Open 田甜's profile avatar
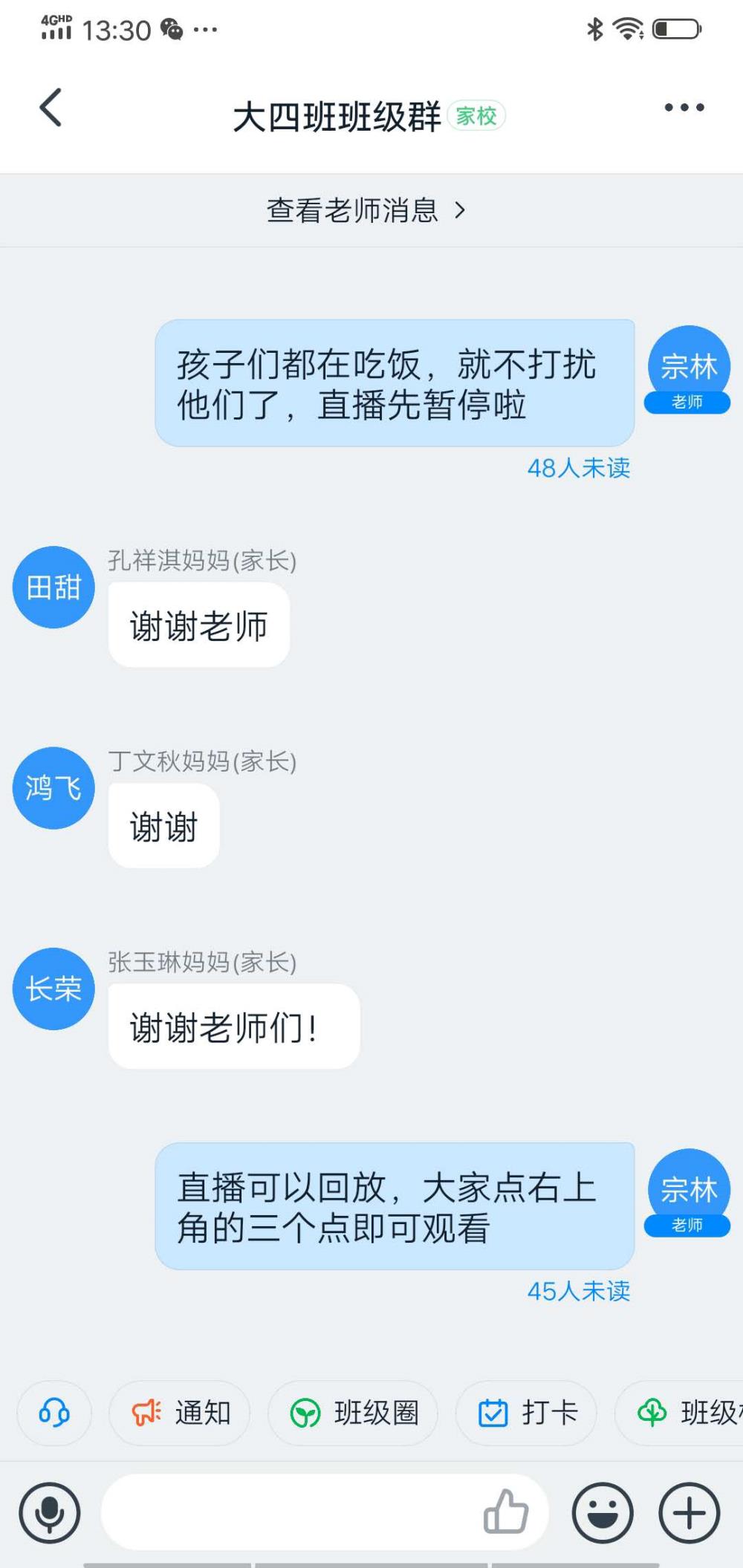Viewport: 743px width, 1568px height. point(53,588)
